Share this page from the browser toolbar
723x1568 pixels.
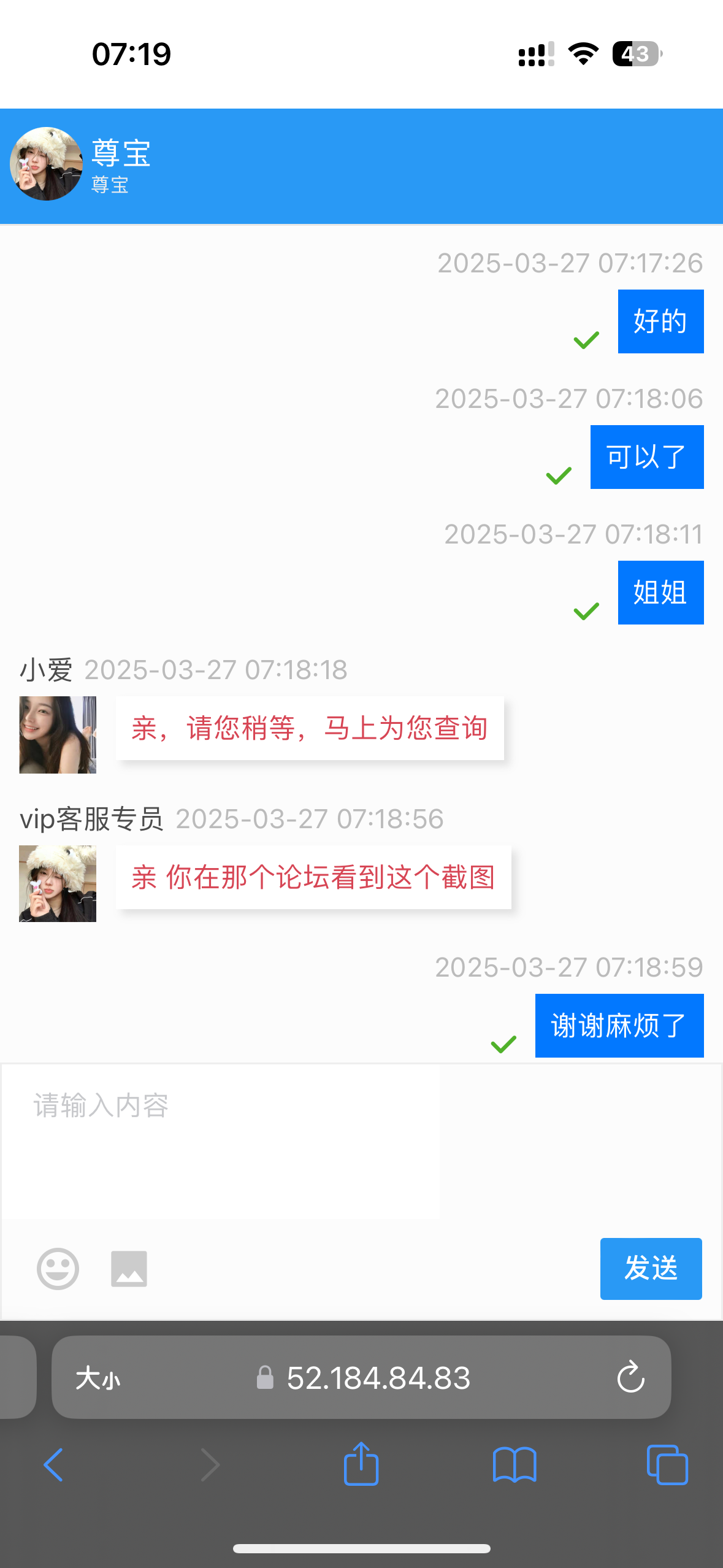pyautogui.click(x=361, y=1464)
